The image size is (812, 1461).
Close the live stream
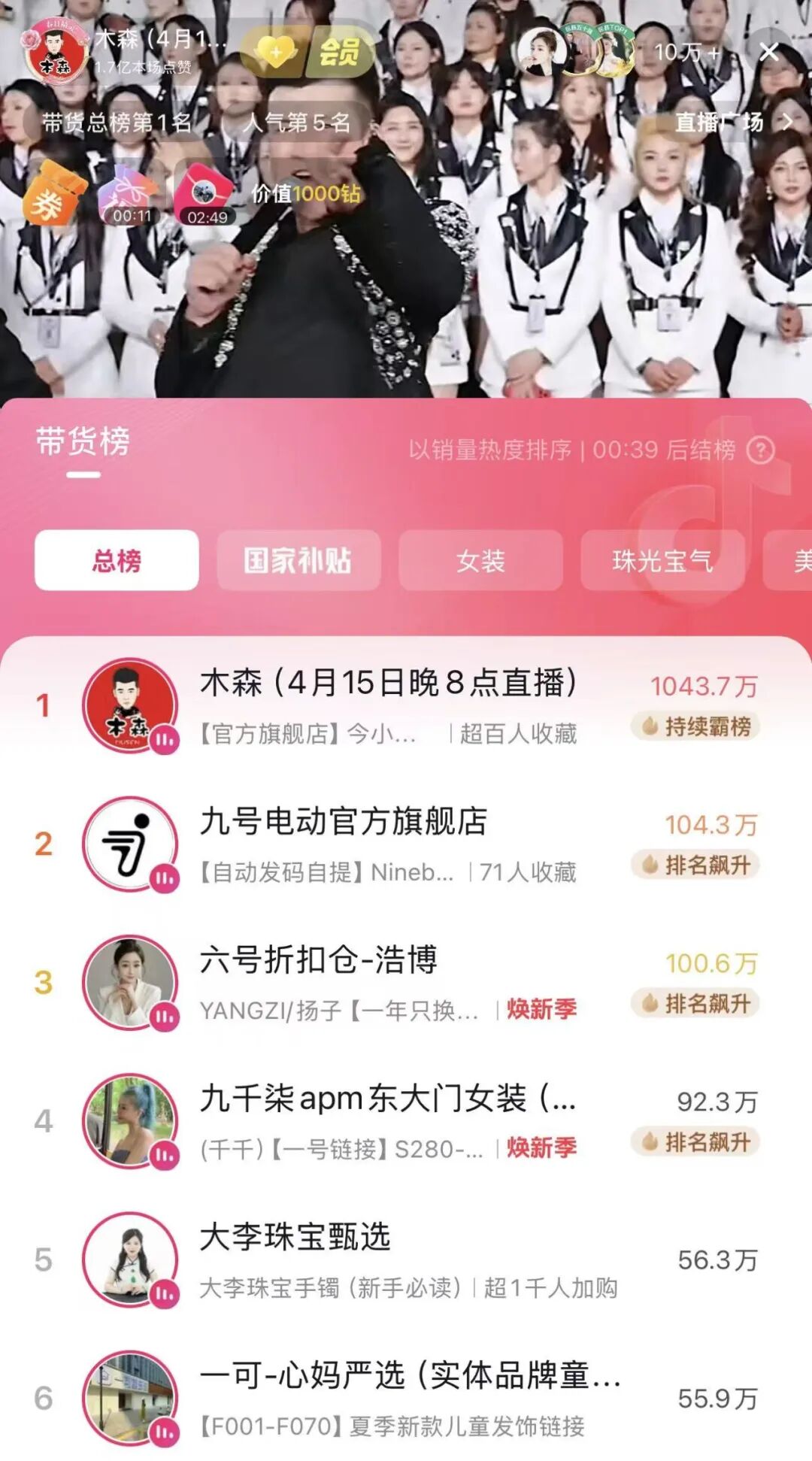768,52
